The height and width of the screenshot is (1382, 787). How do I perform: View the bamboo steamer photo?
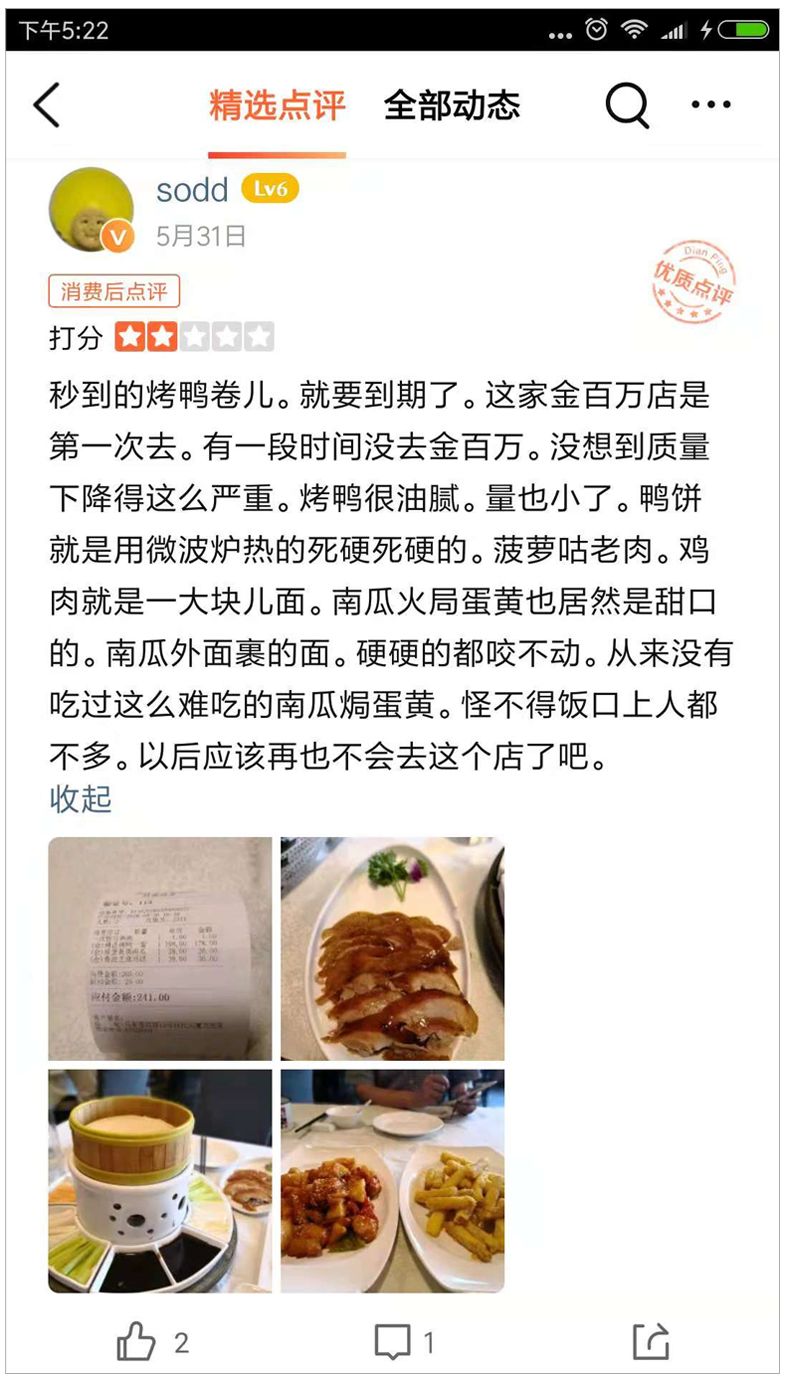click(160, 1180)
